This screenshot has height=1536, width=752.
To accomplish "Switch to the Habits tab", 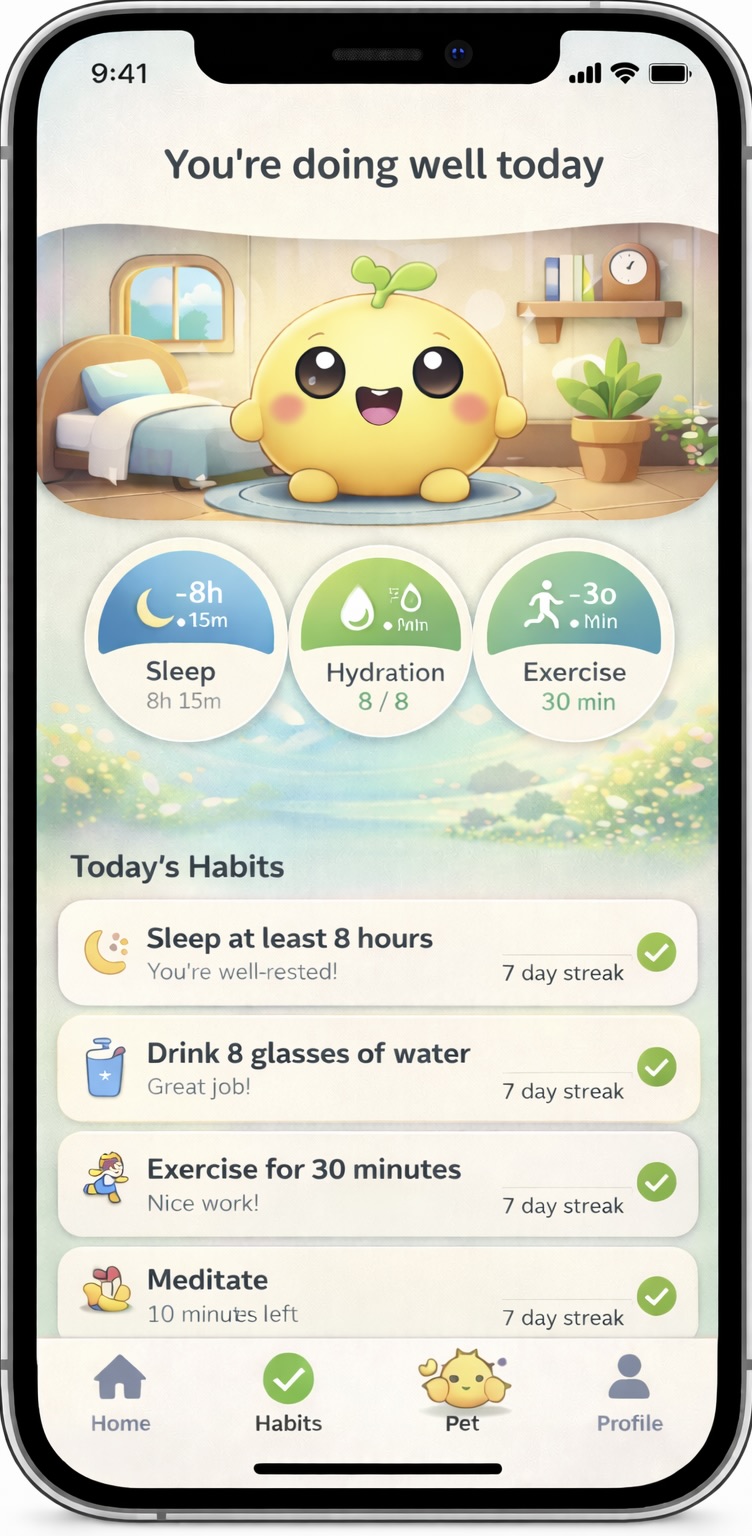I will coord(288,1395).
